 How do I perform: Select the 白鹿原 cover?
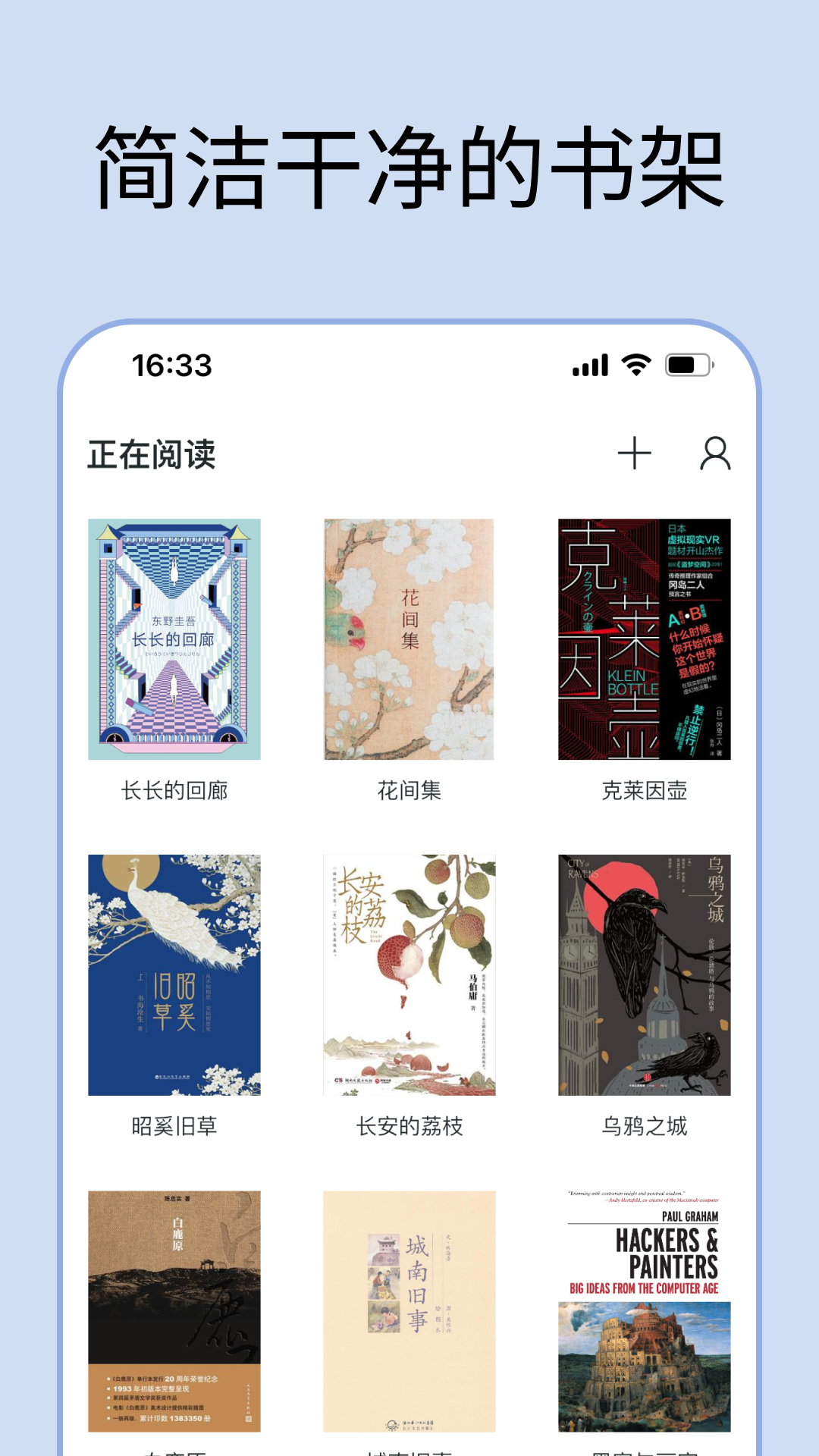tap(174, 1304)
